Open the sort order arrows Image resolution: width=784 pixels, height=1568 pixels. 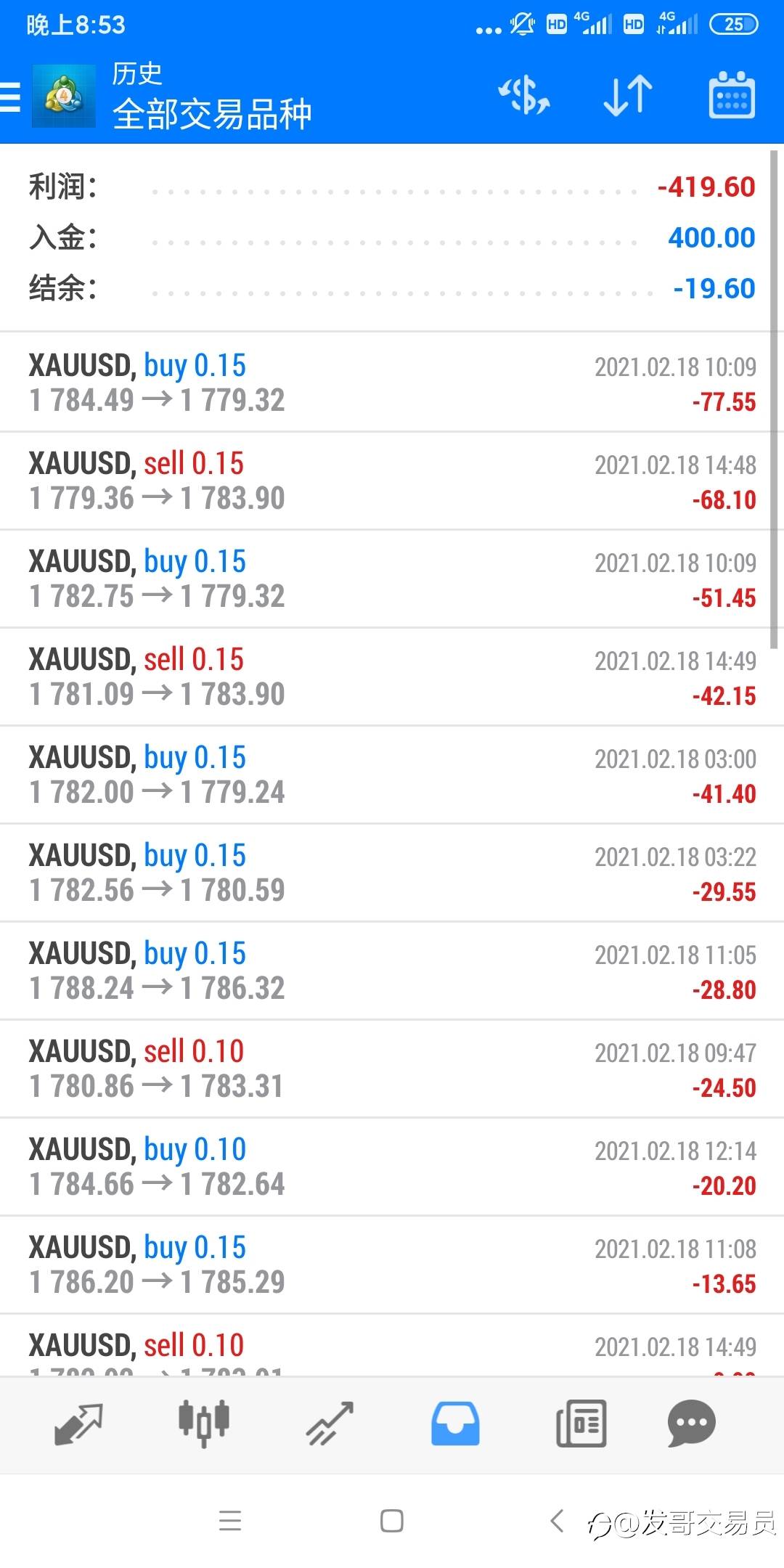(x=628, y=96)
